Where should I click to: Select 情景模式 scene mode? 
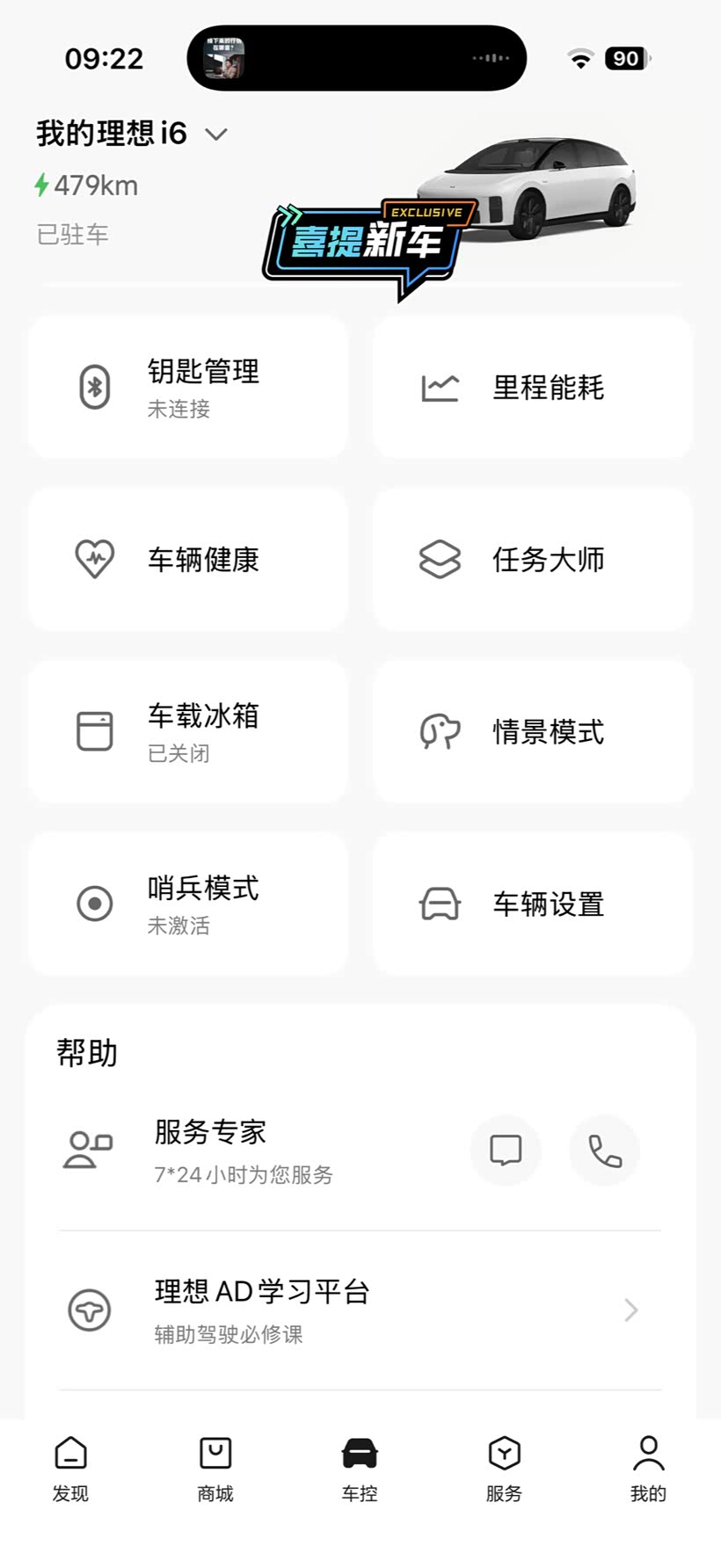coord(533,731)
